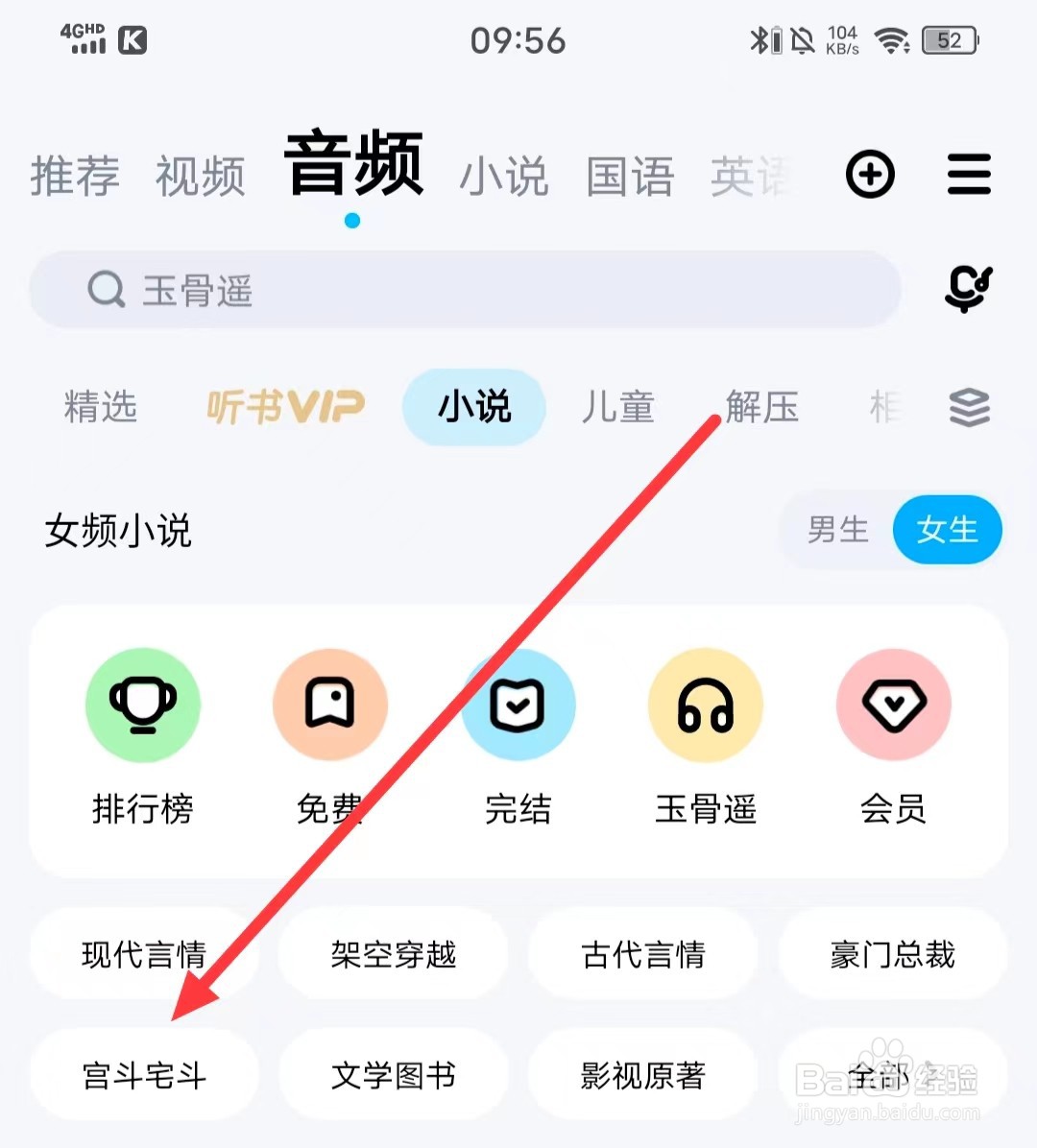Image resolution: width=1037 pixels, height=1148 pixels.
Task: Open the hamburger menu
Action: [x=969, y=175]
